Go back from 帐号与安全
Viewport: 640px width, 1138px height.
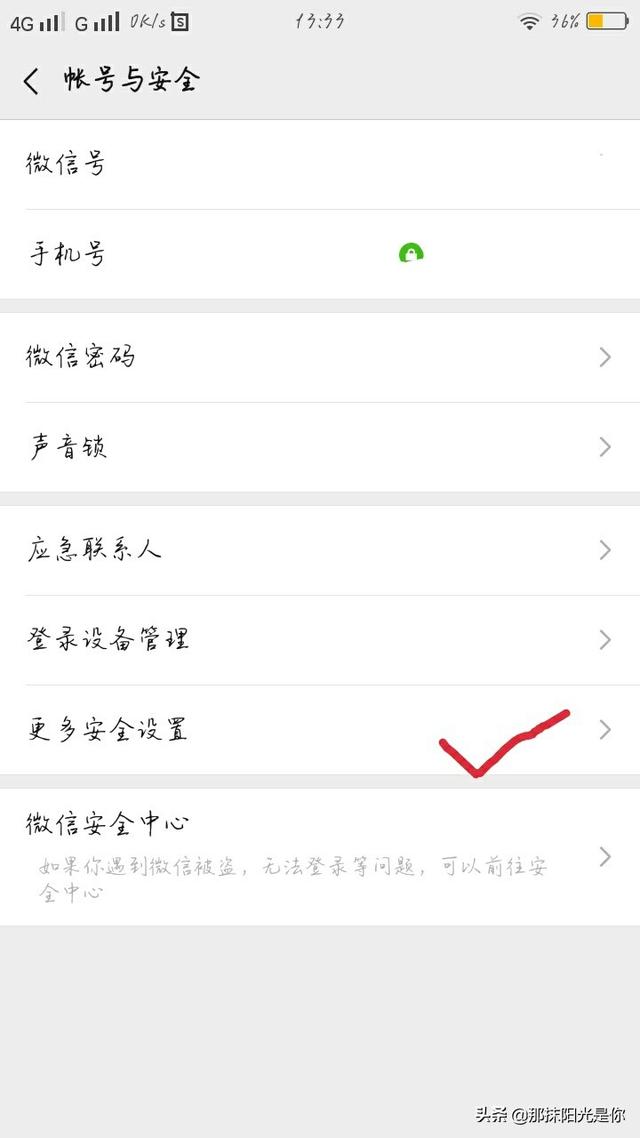(x=31, y=81)
